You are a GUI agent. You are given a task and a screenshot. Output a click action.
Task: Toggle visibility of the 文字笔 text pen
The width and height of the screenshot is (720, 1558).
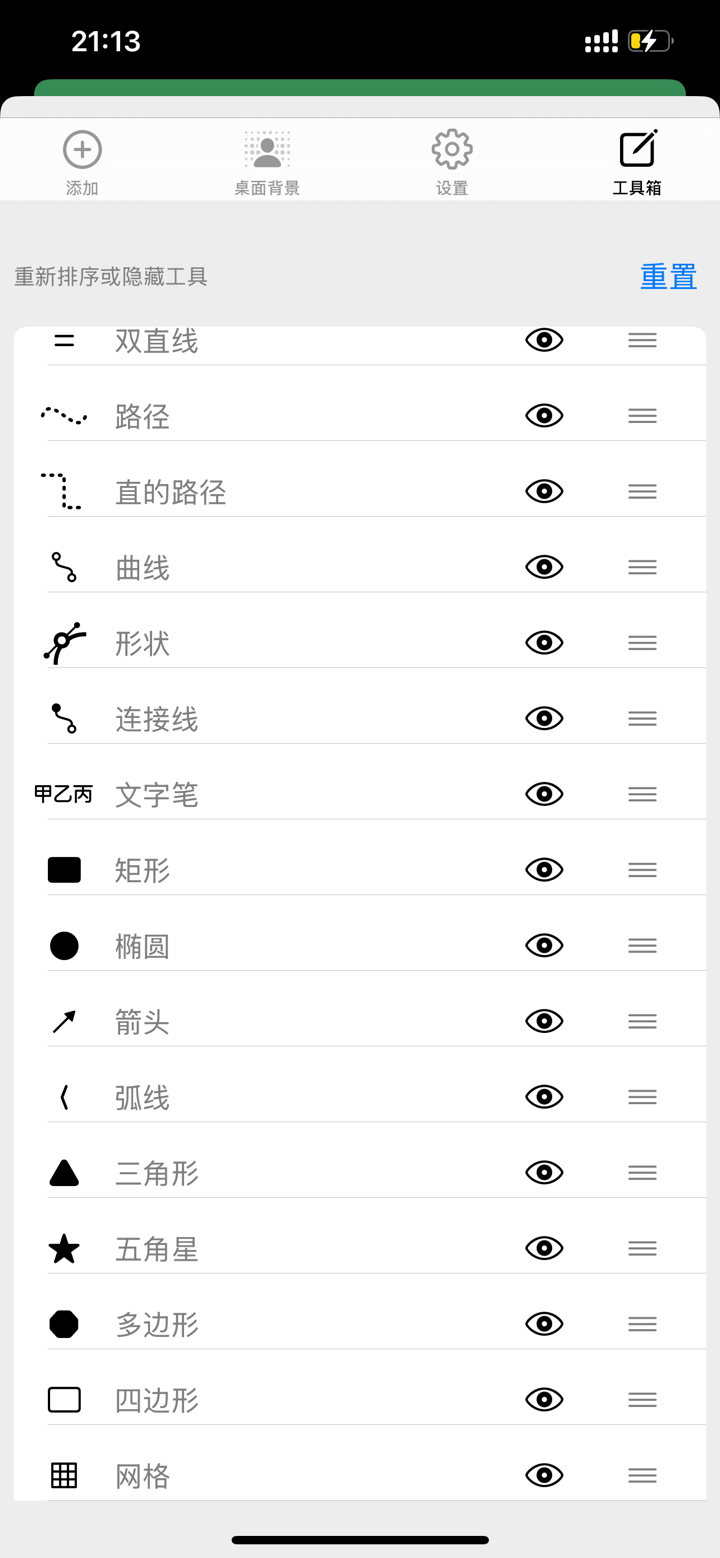coord(543,793)
